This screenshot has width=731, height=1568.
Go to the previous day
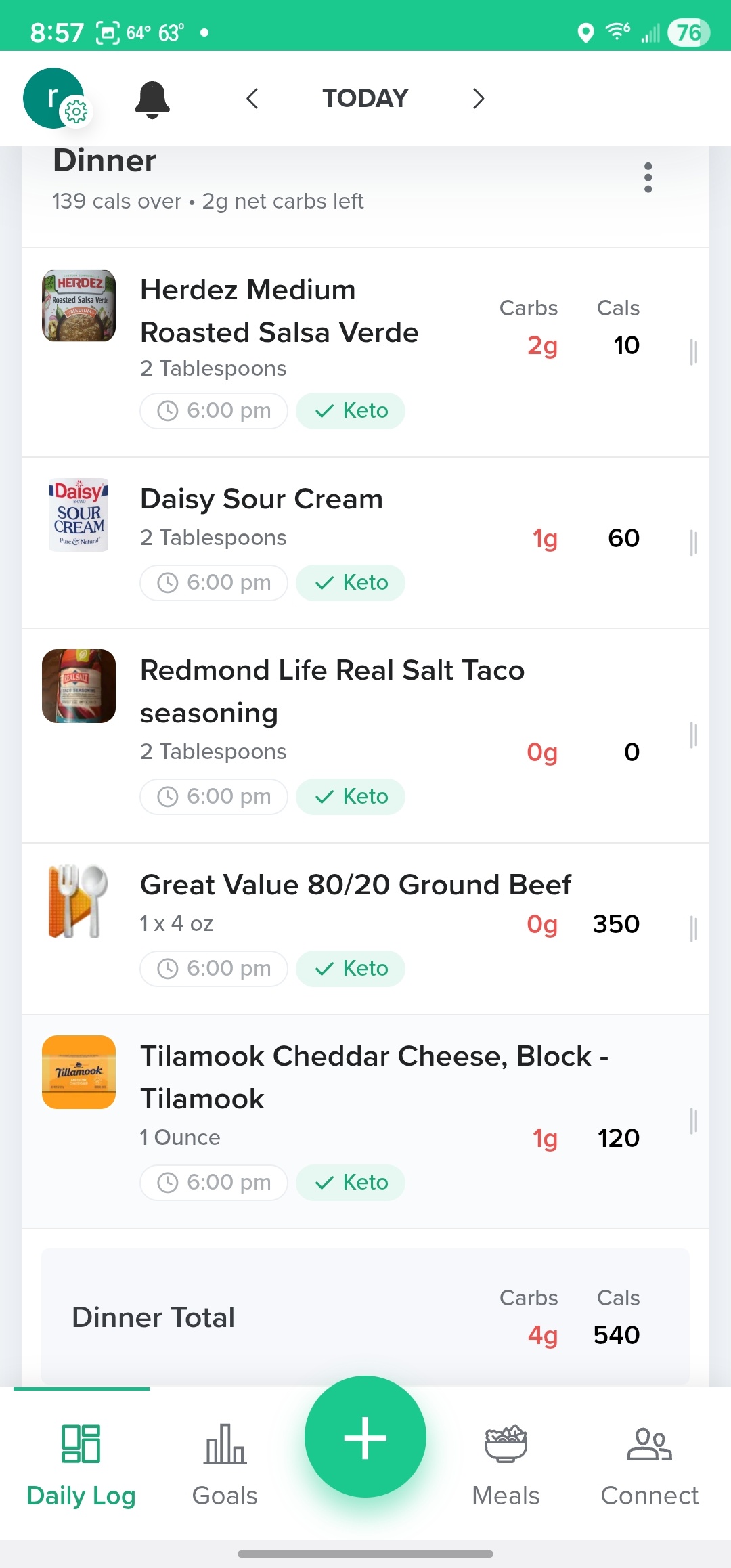(x=252, y=99)
